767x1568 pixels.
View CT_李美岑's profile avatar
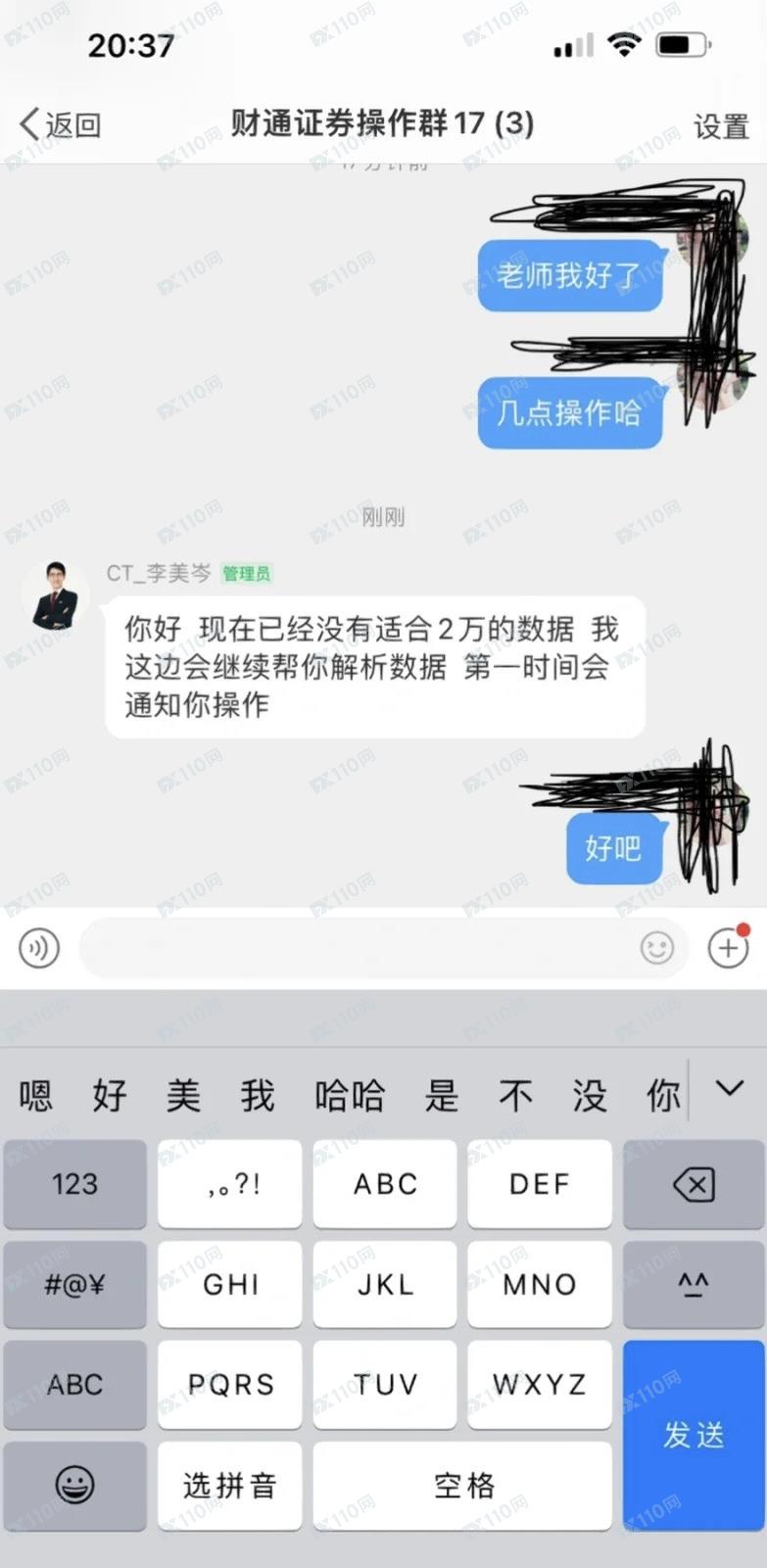point(56,594)
